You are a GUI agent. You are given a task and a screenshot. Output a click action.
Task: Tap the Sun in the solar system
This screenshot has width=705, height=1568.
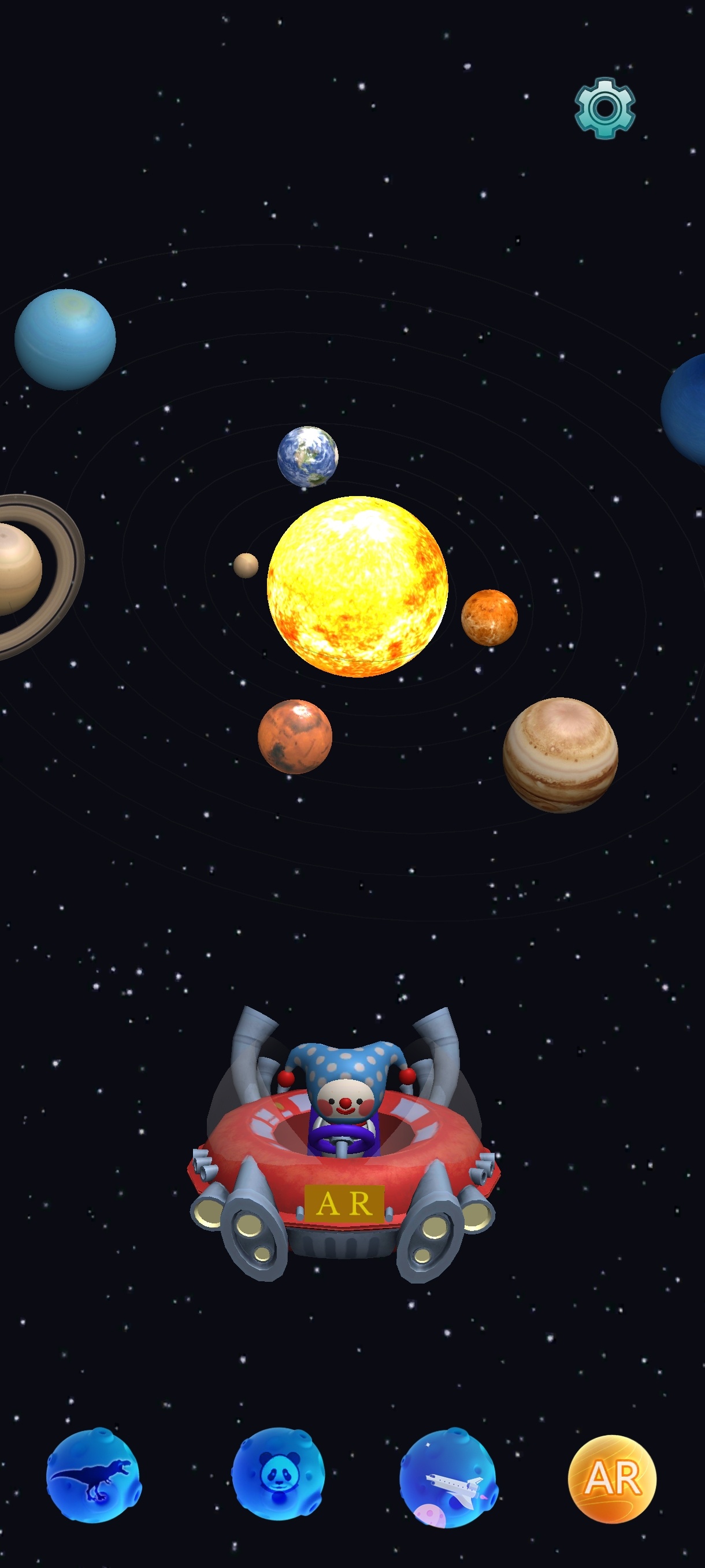click(358, 586)
